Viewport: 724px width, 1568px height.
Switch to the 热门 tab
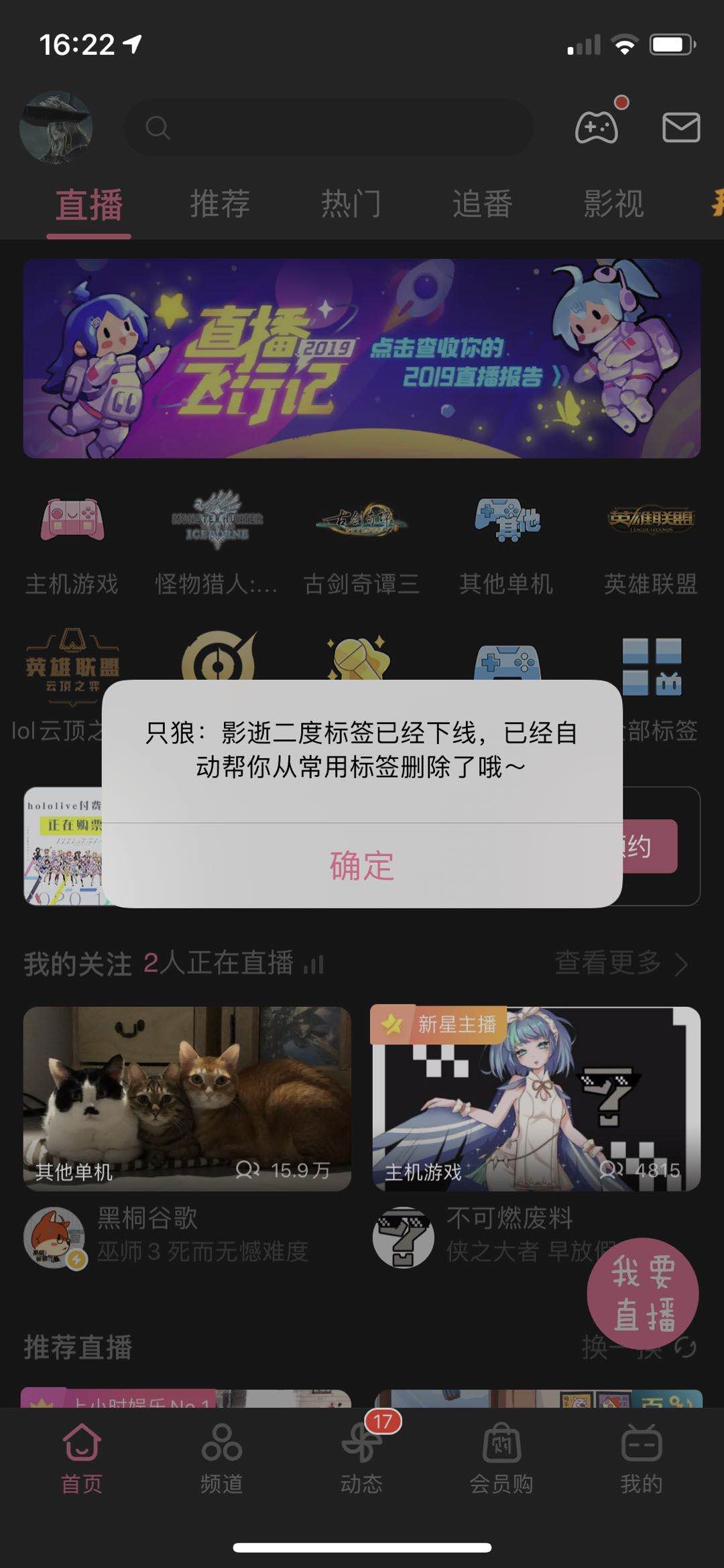351,204
